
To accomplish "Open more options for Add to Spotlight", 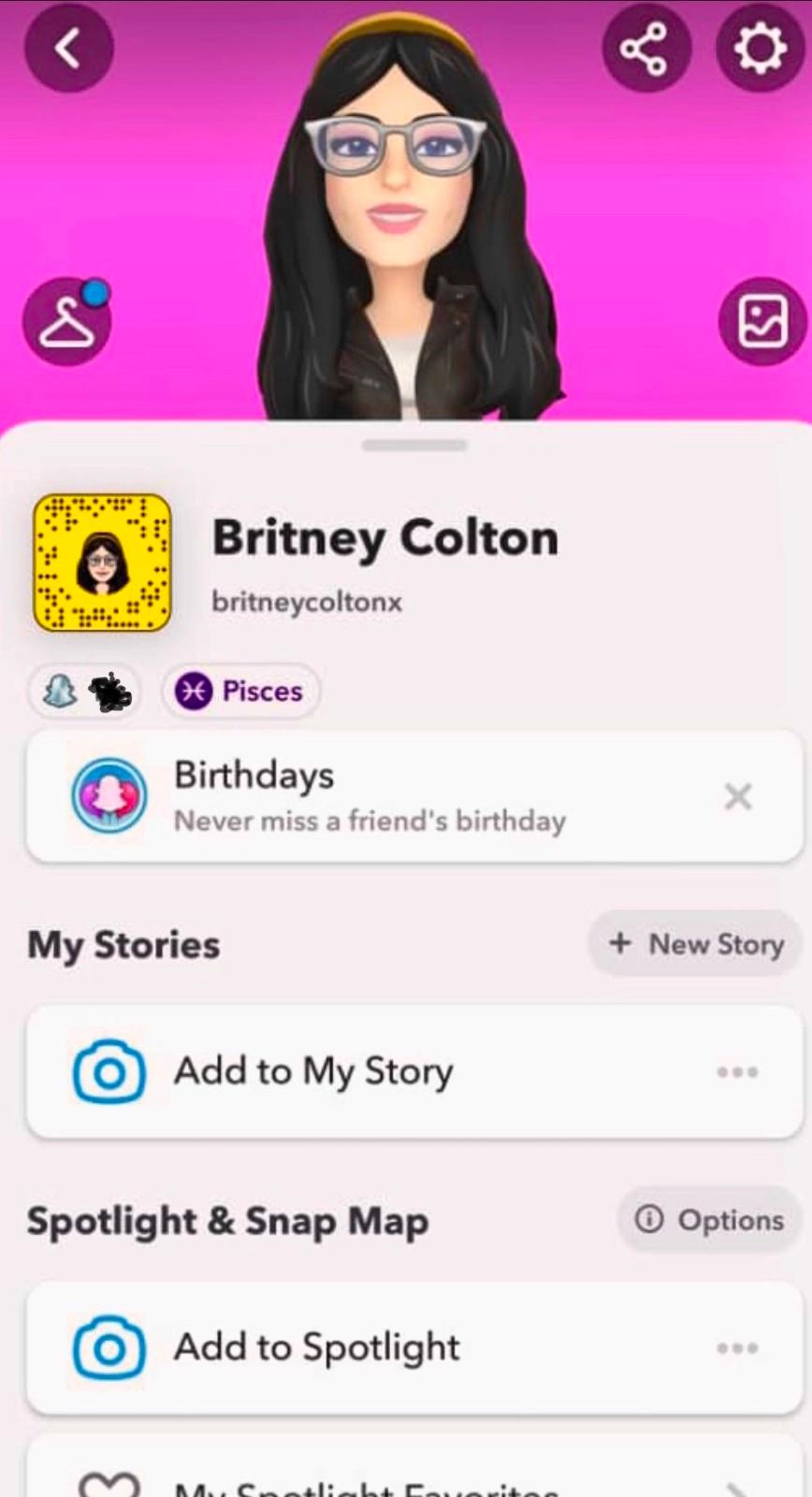I will click(737, 1348).
